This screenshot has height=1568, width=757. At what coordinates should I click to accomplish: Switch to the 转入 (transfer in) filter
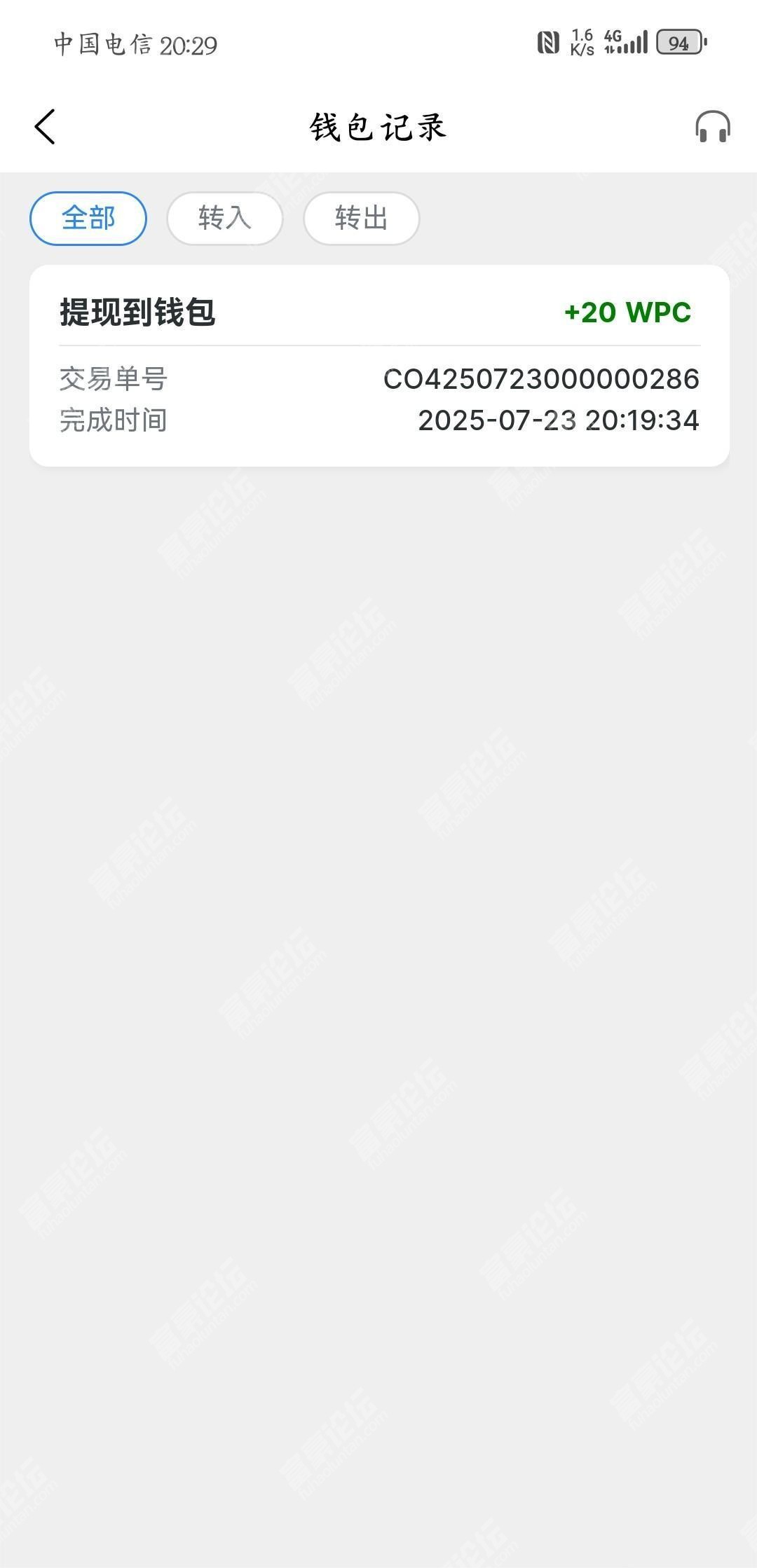[224, 218]
